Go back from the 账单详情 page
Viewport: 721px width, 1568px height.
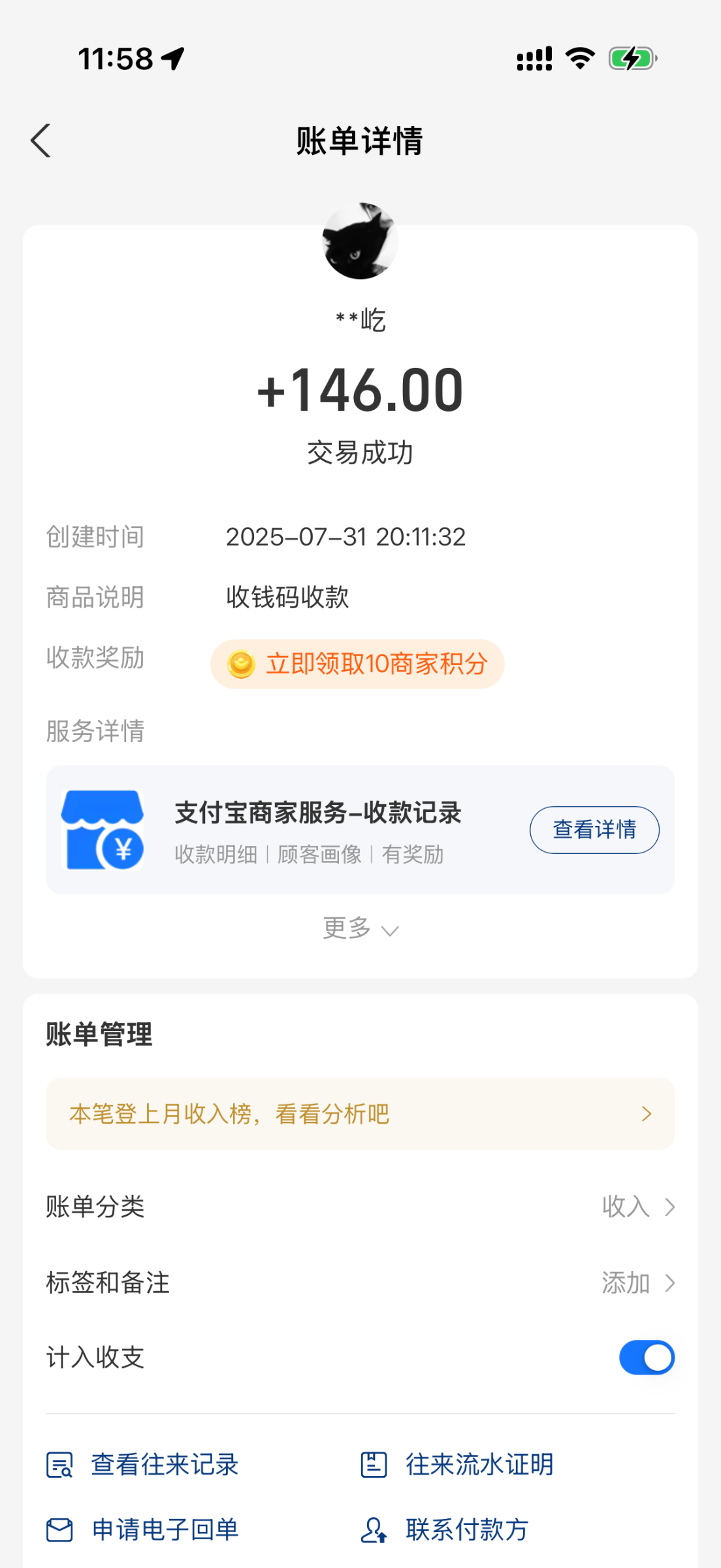coord(40,140)
